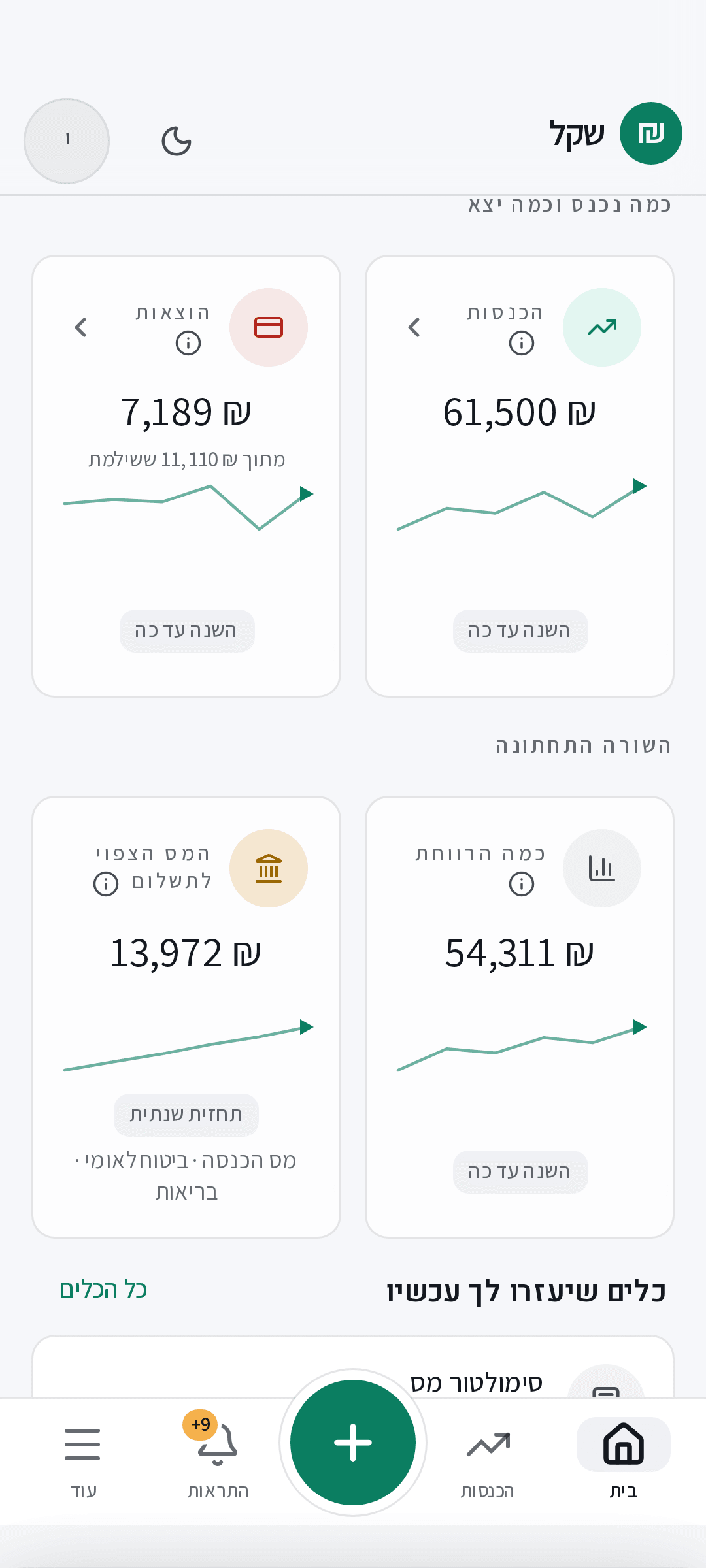The height and width of the screenshot is (1568, 706).
Task: Open the עוד menu tab
Action: [83, 1460]
